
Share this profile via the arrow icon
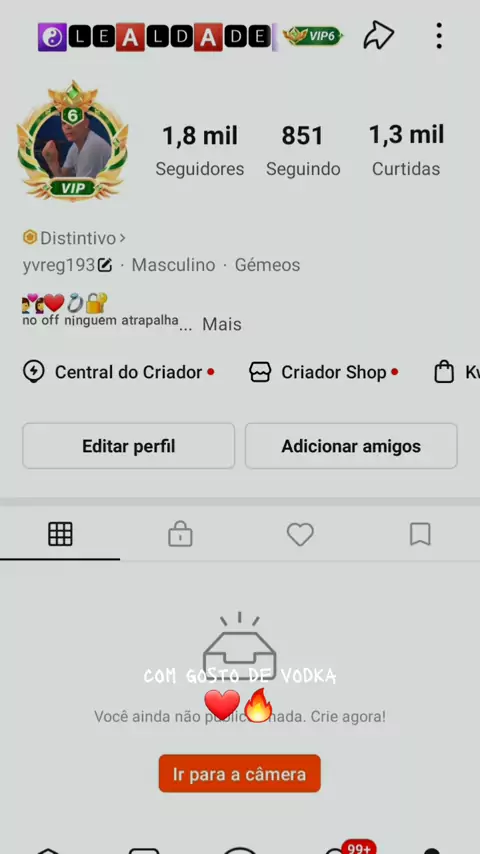[x=379, y=36]
